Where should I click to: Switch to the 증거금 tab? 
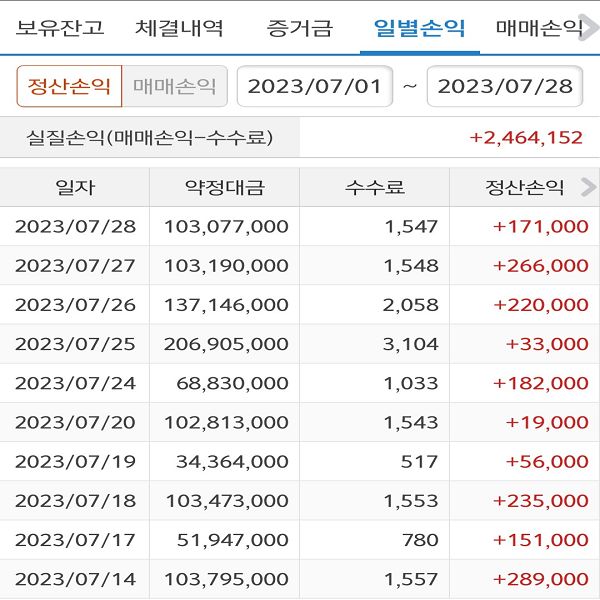299,28
